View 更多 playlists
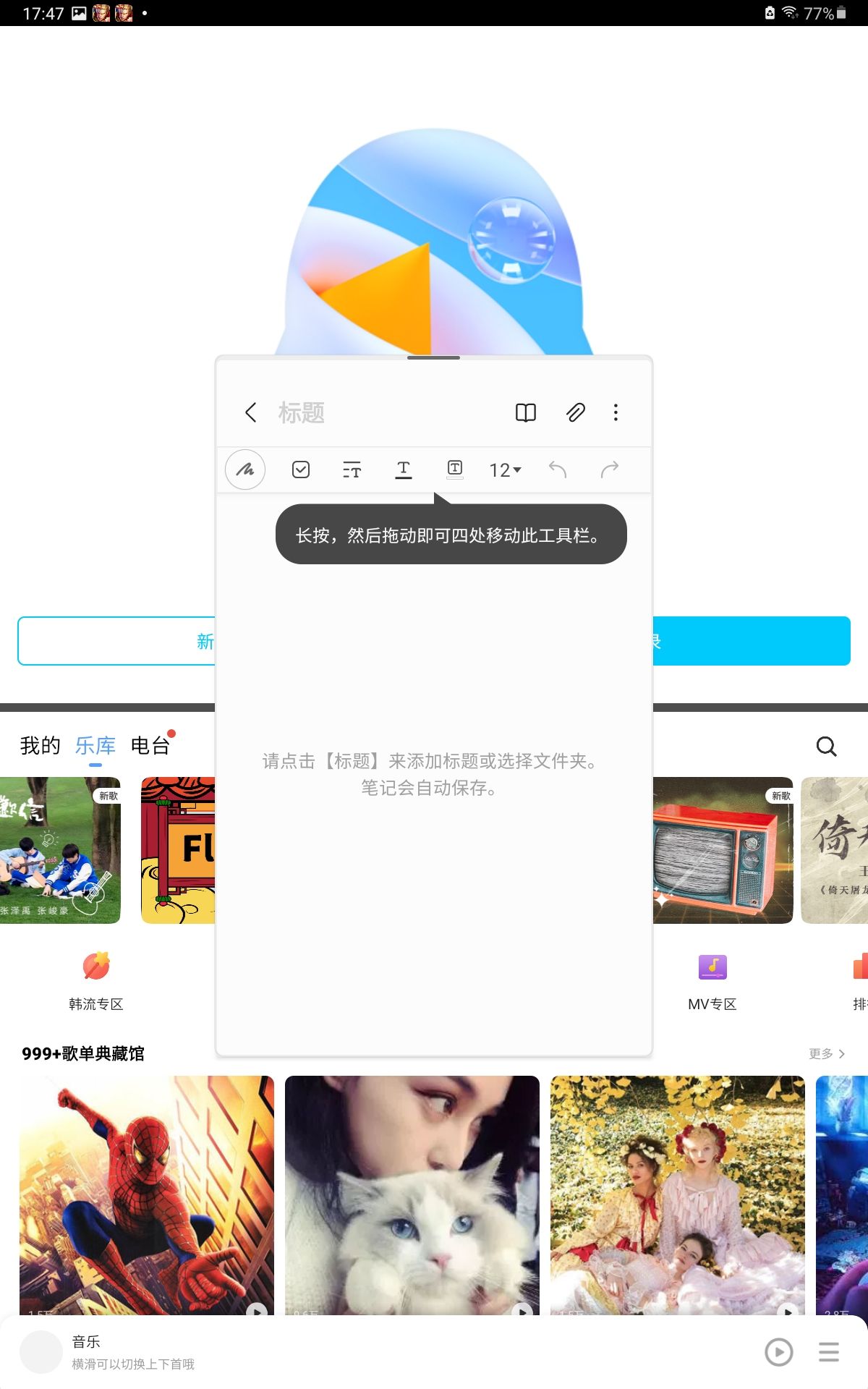The width and height of the screenshot is (868, 1389). pyautogui.click(x=826, y=1053)
